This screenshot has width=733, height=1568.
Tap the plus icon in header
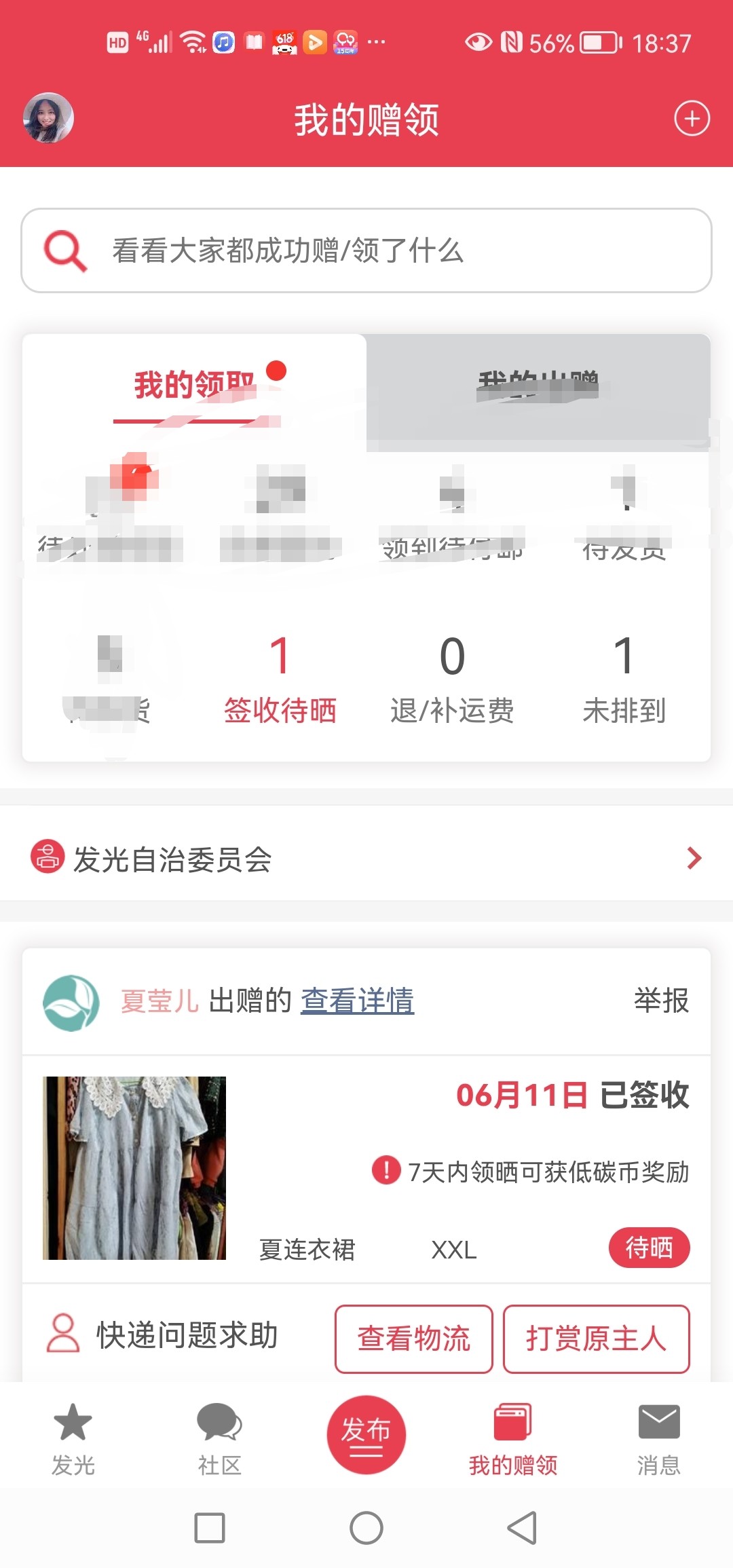(x=692, y=119)
